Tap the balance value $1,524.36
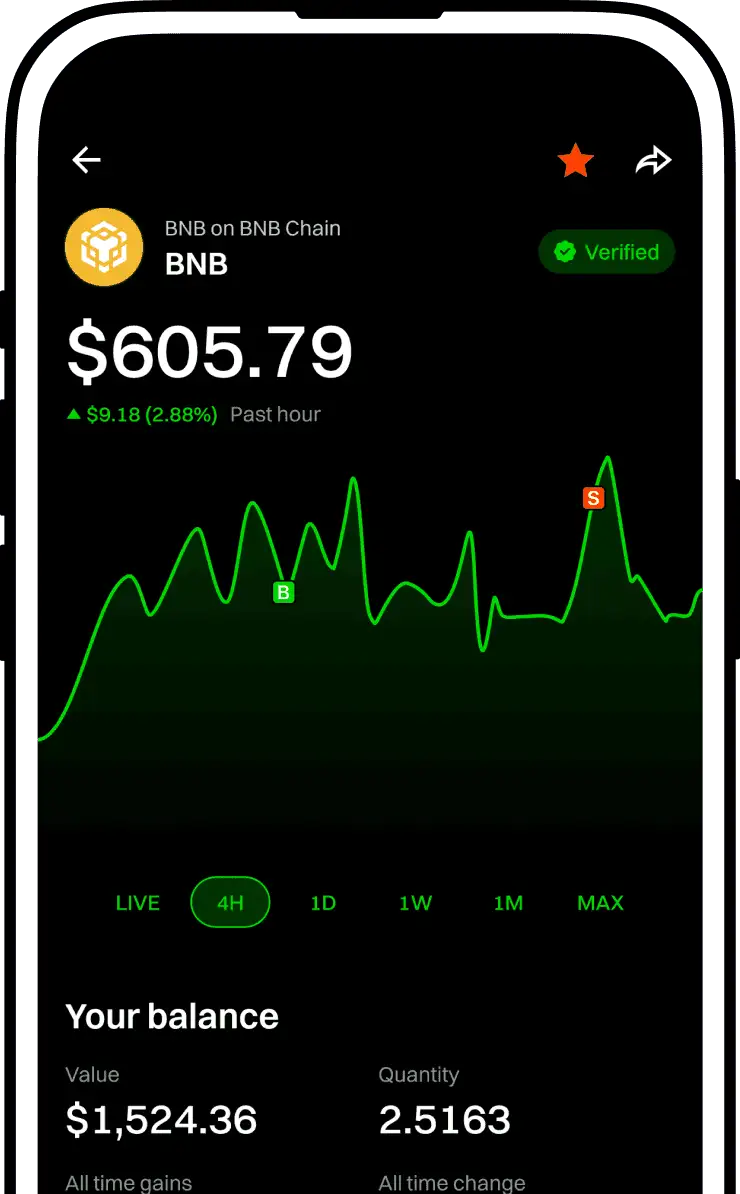This screenshot has width=740, height=1194. click(x=161, y=1119)
